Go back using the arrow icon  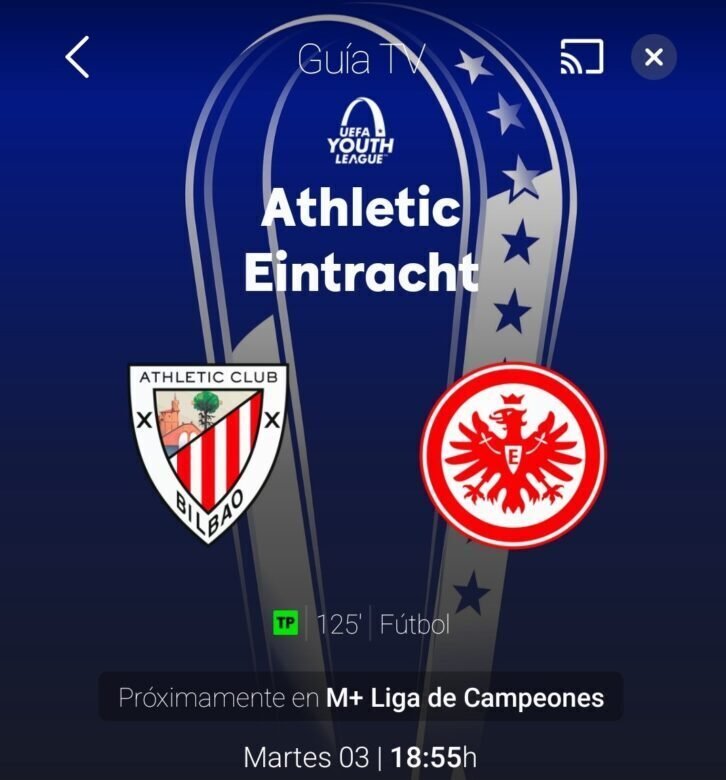point(78,57)
